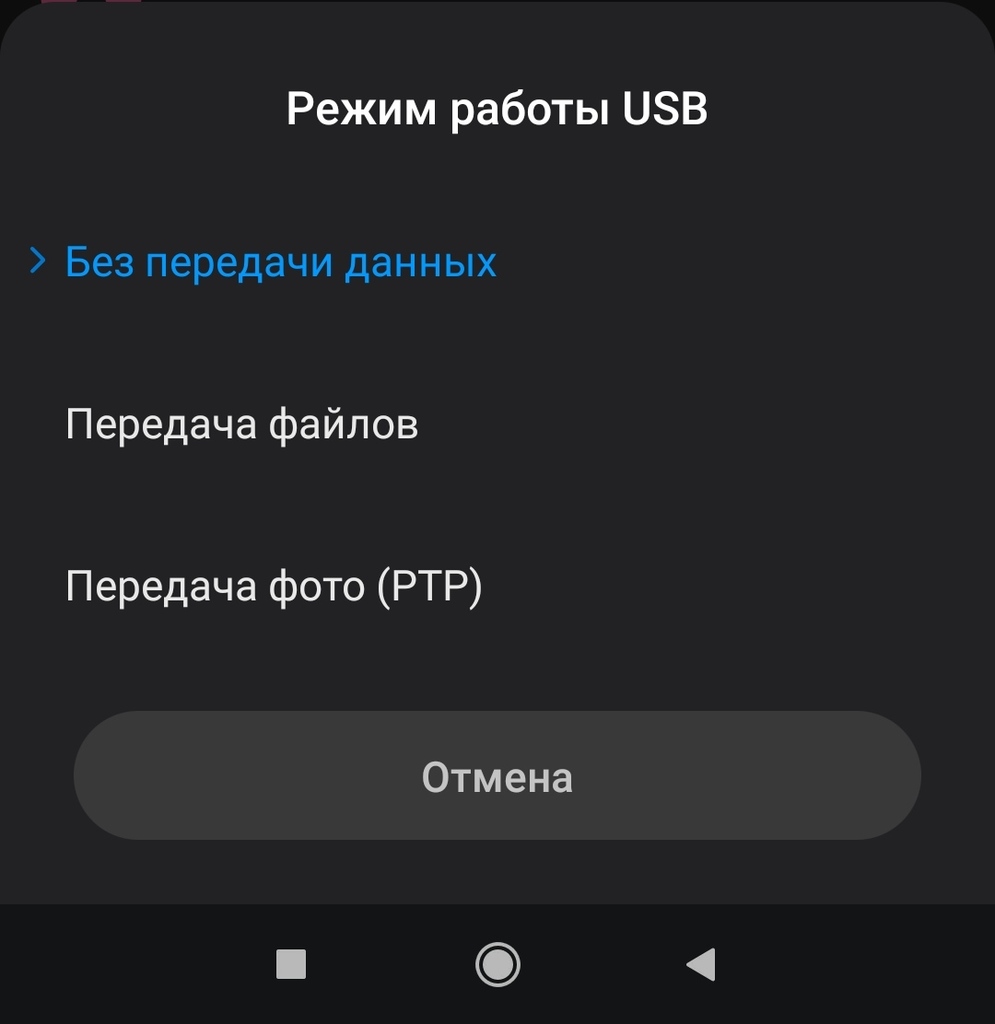The height and width of the screenshot is (1024, 995).
Task: Choose 'Передача файлов' option
Action: point(242,425)
